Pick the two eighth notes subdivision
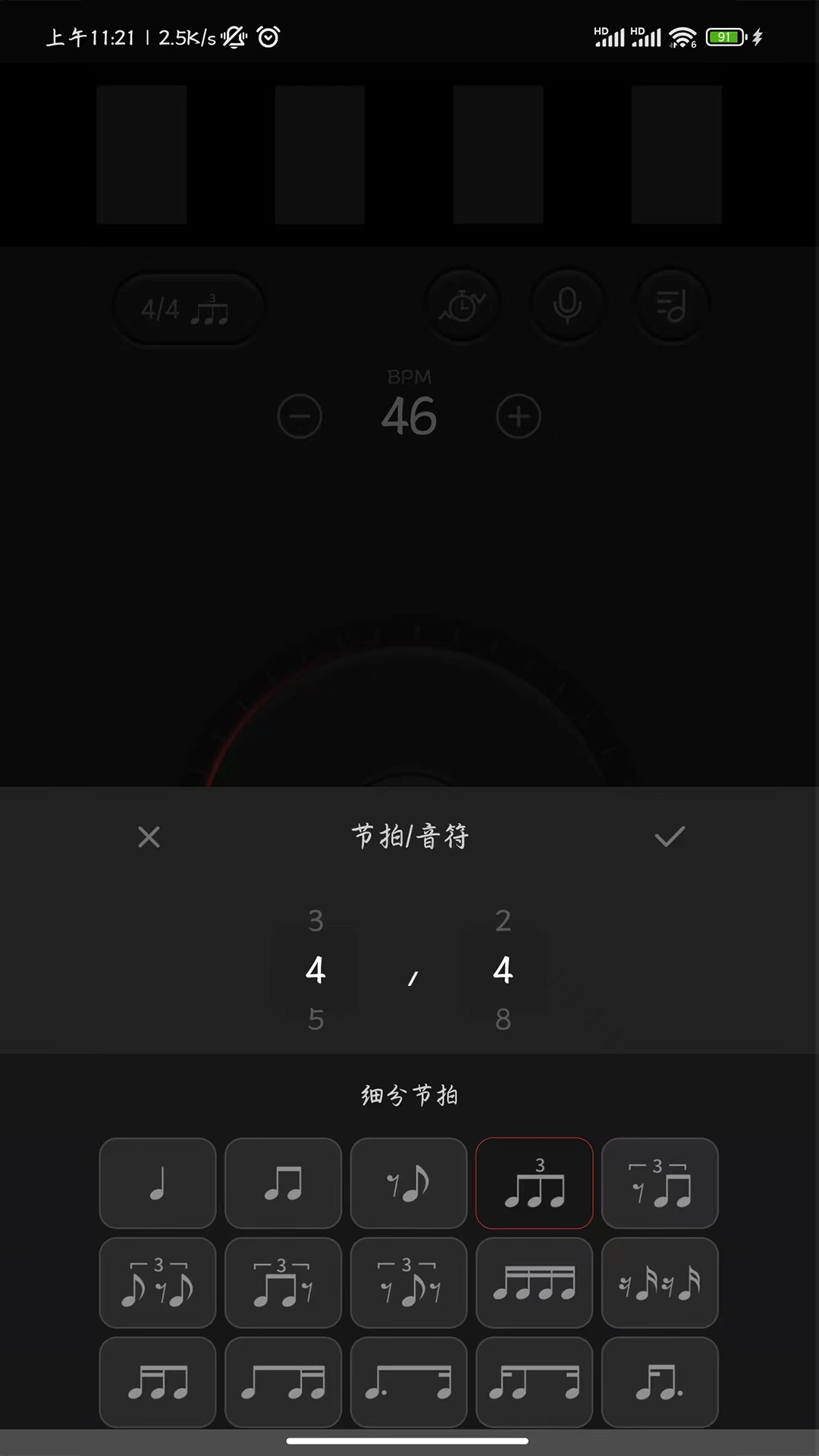Viewport: 819px width, 1456px height. [x=283, y=1183]
